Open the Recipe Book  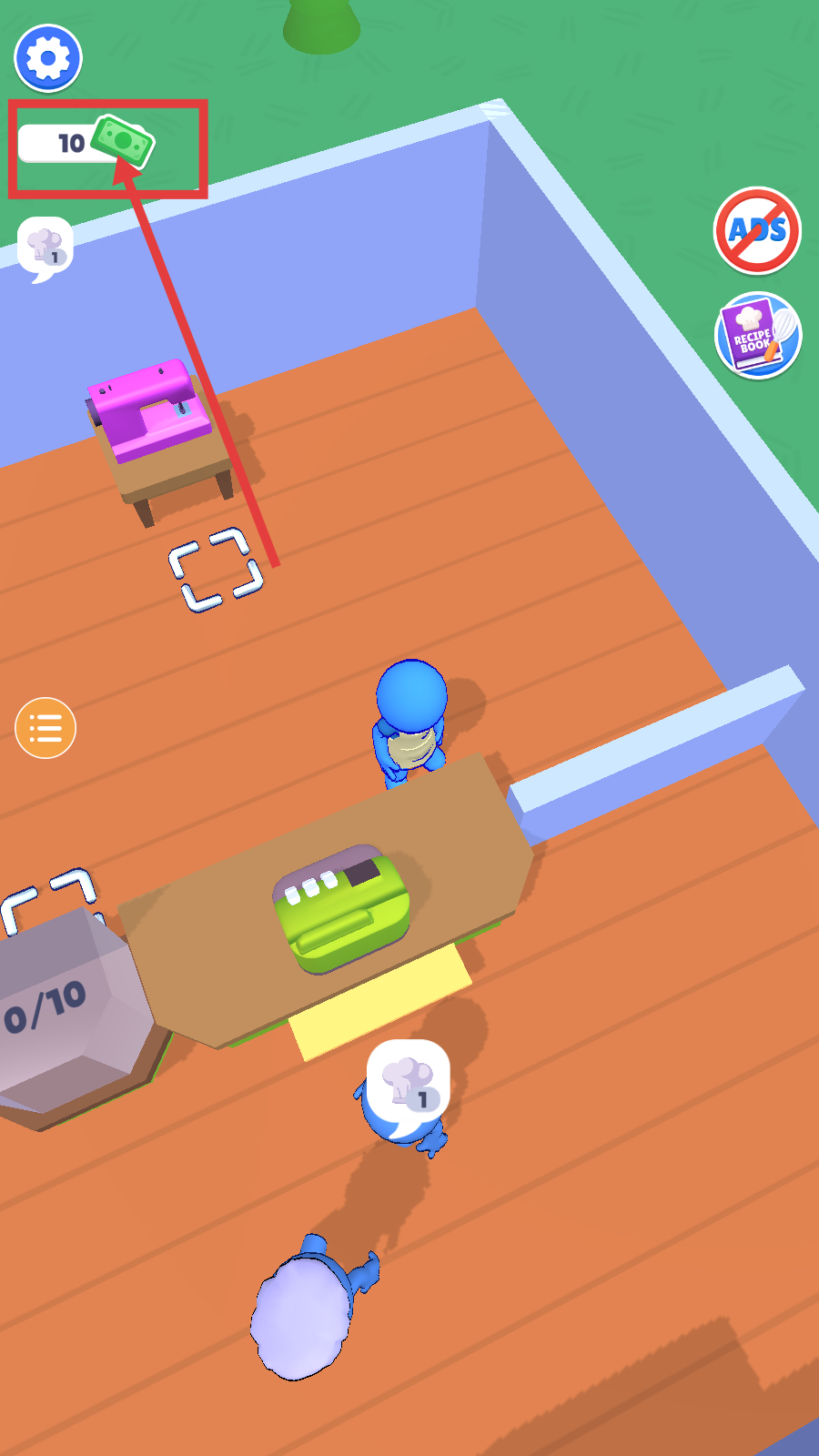[x=757, y=335]
